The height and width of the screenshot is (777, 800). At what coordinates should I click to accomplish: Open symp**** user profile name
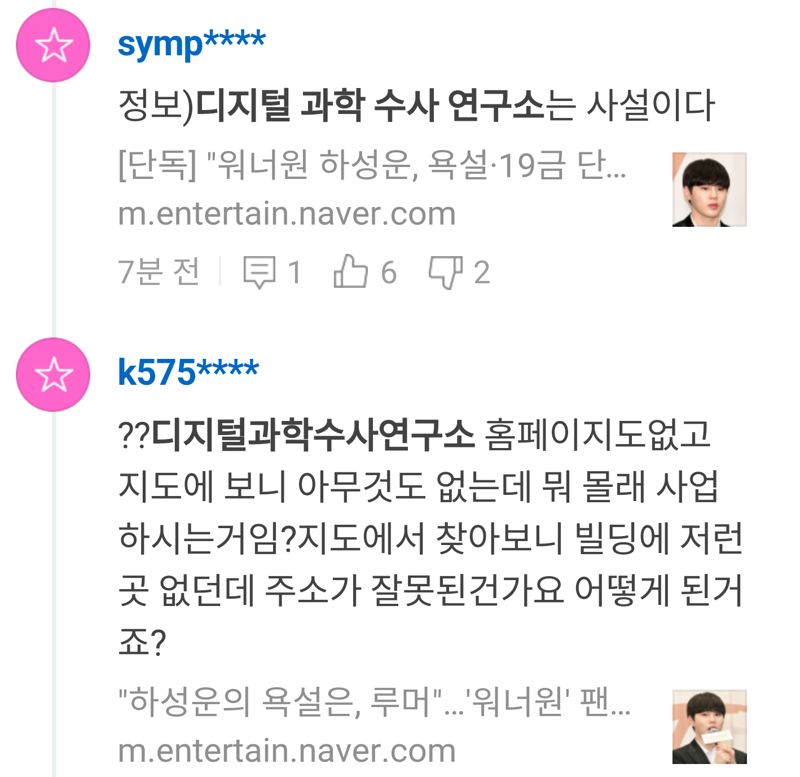point(191,45)
